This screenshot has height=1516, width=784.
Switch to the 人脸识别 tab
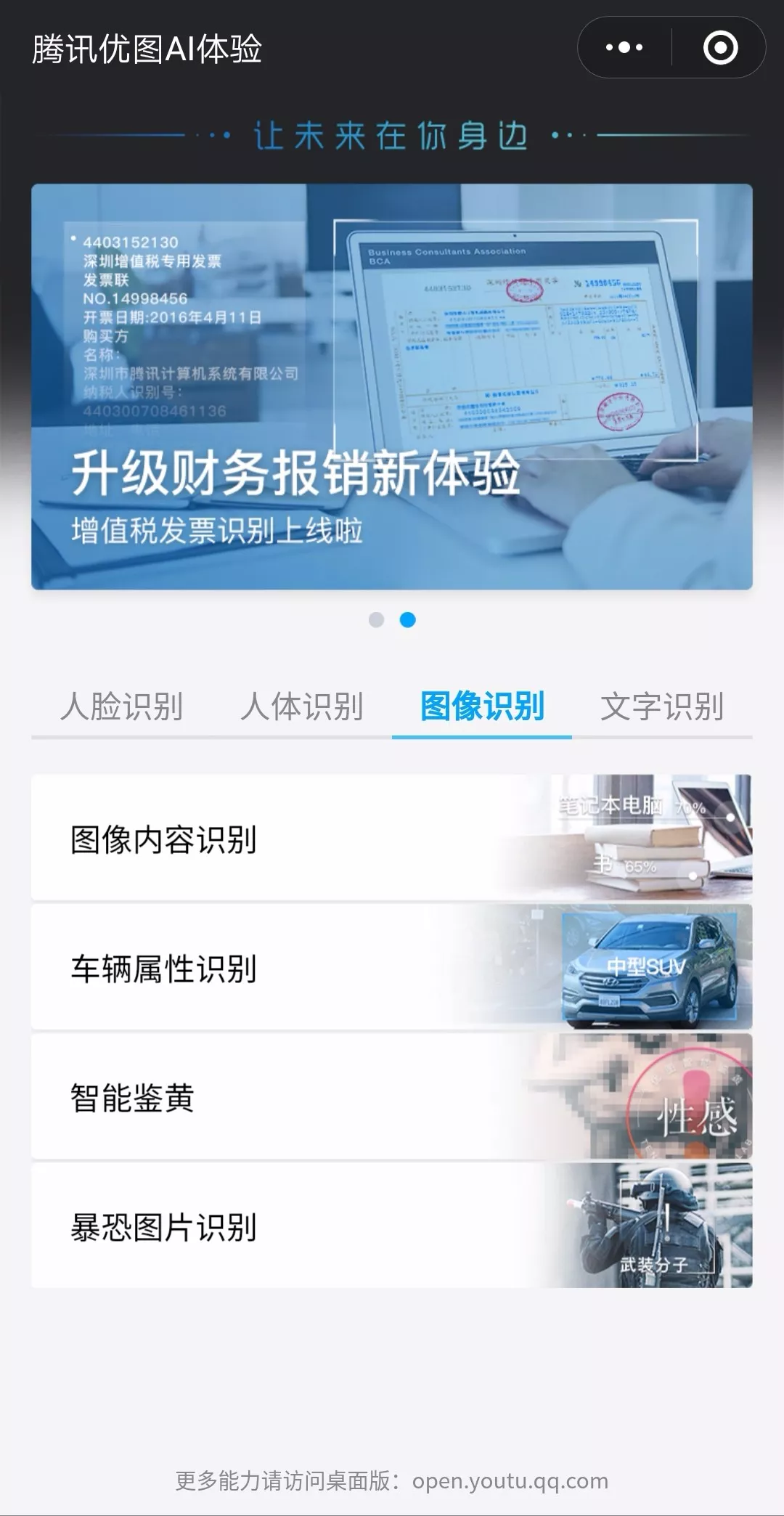tap(121, 706)
